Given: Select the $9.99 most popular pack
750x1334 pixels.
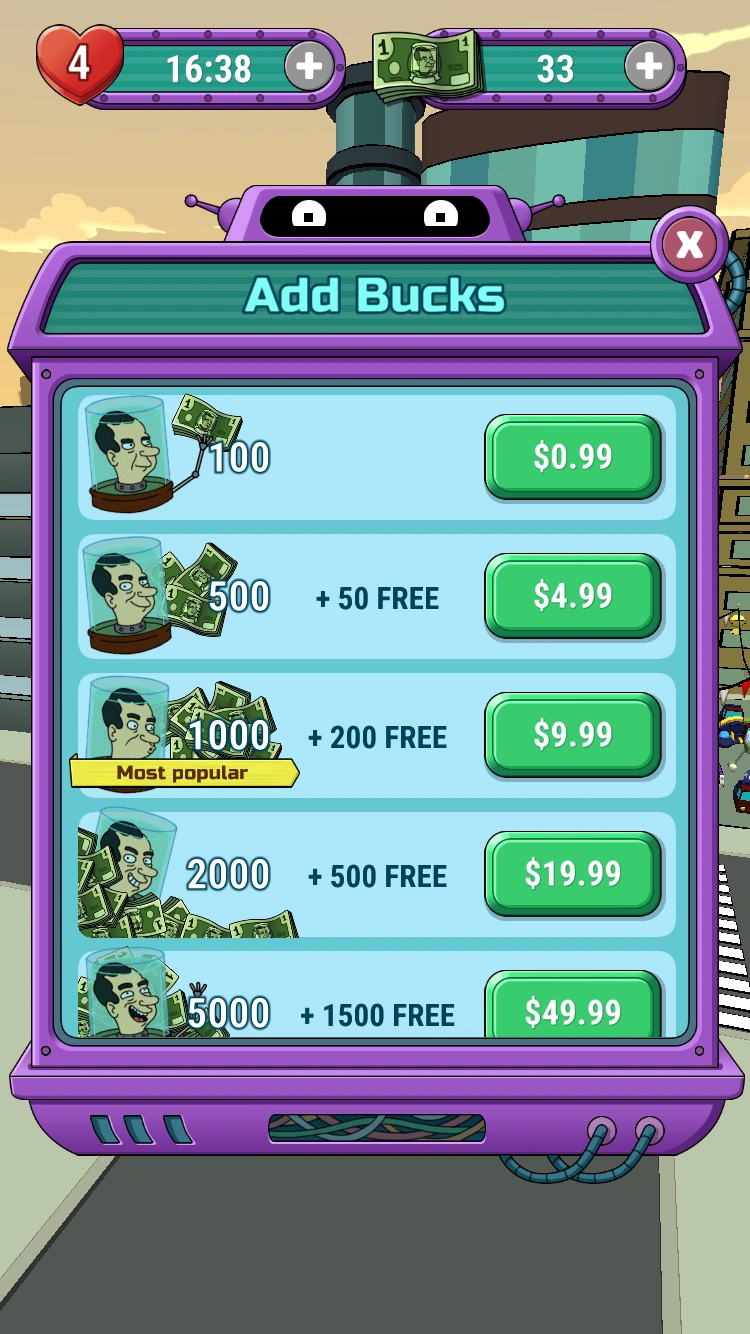Looking at the screenshot, I should point(573,735).
